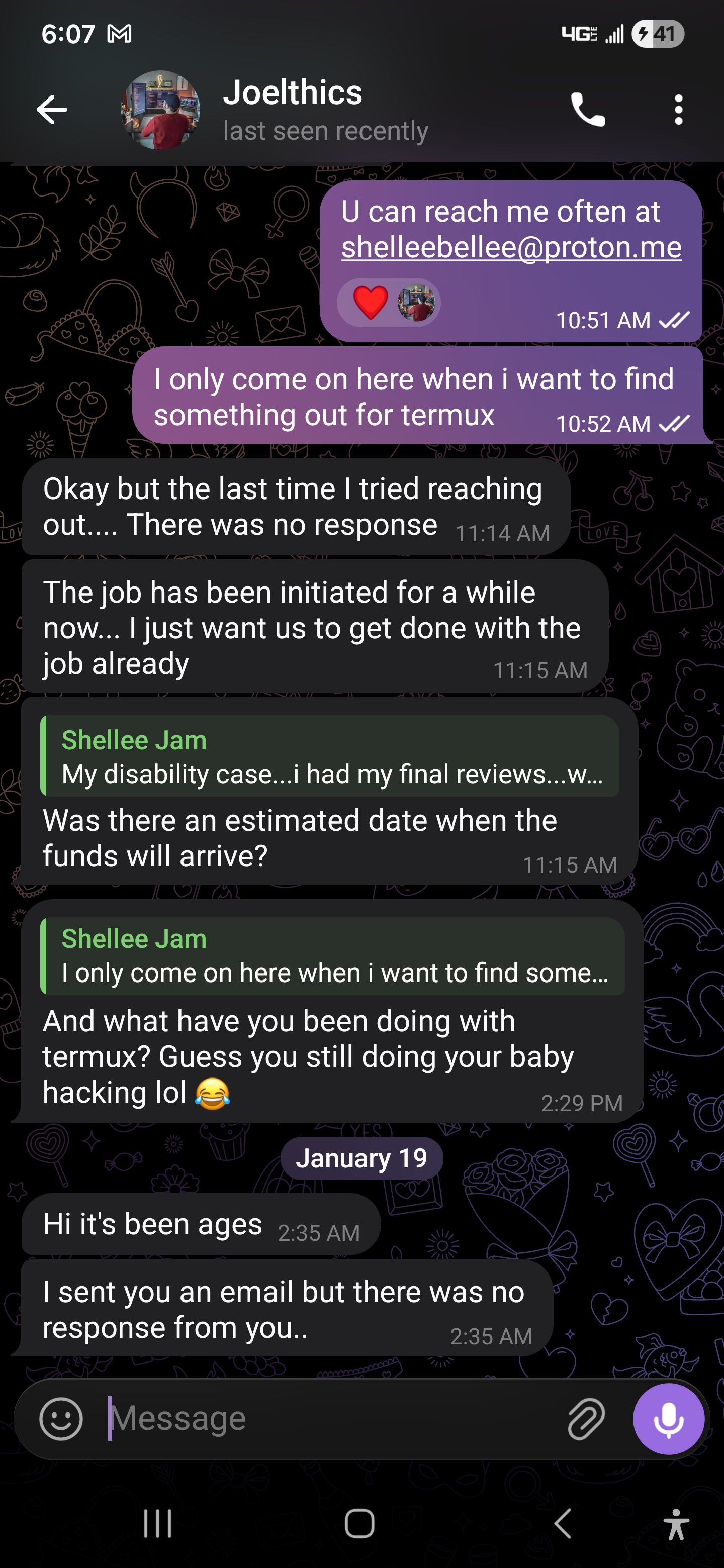
Task: Start a voice call with Joelthics
Action: (588, 110)
